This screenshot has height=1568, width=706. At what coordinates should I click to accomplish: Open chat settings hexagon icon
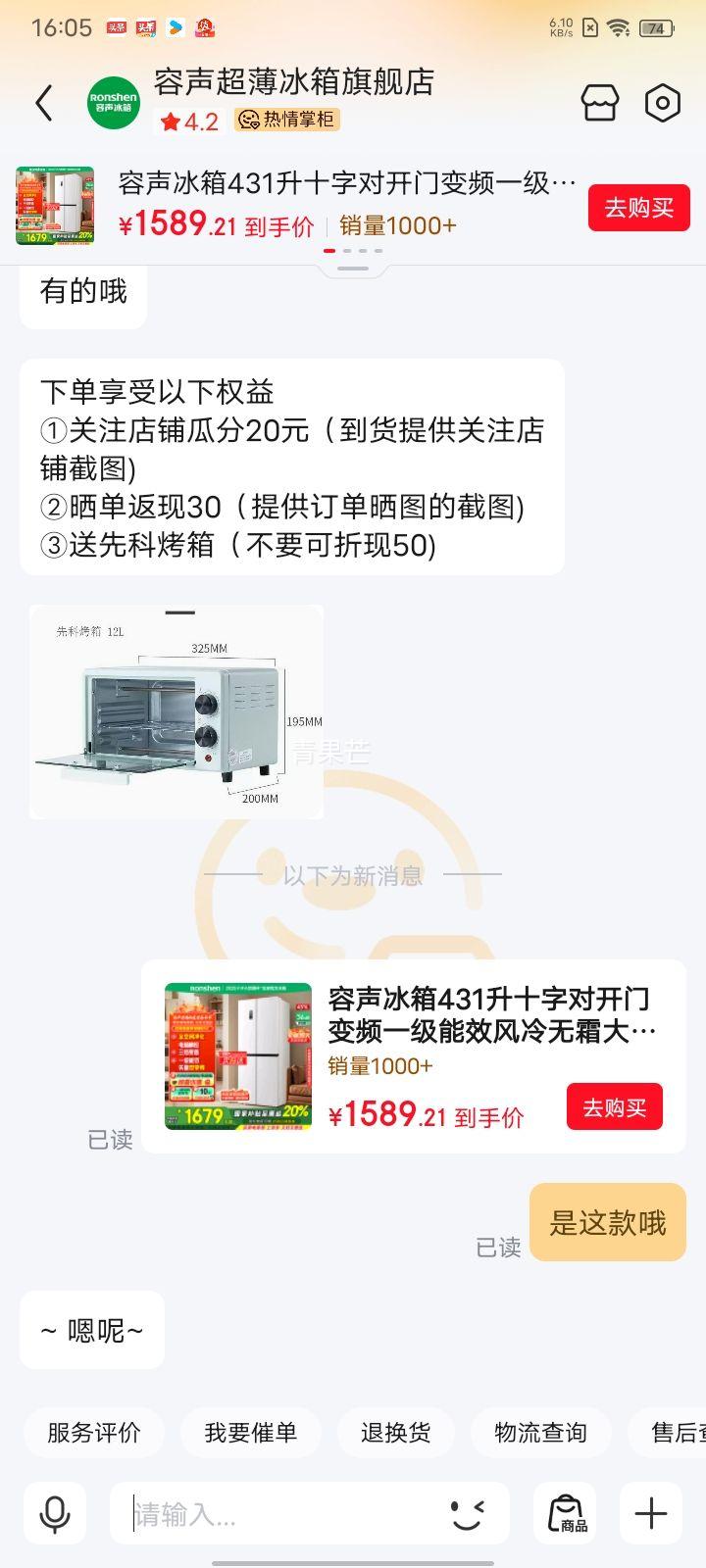pos(663,102)
